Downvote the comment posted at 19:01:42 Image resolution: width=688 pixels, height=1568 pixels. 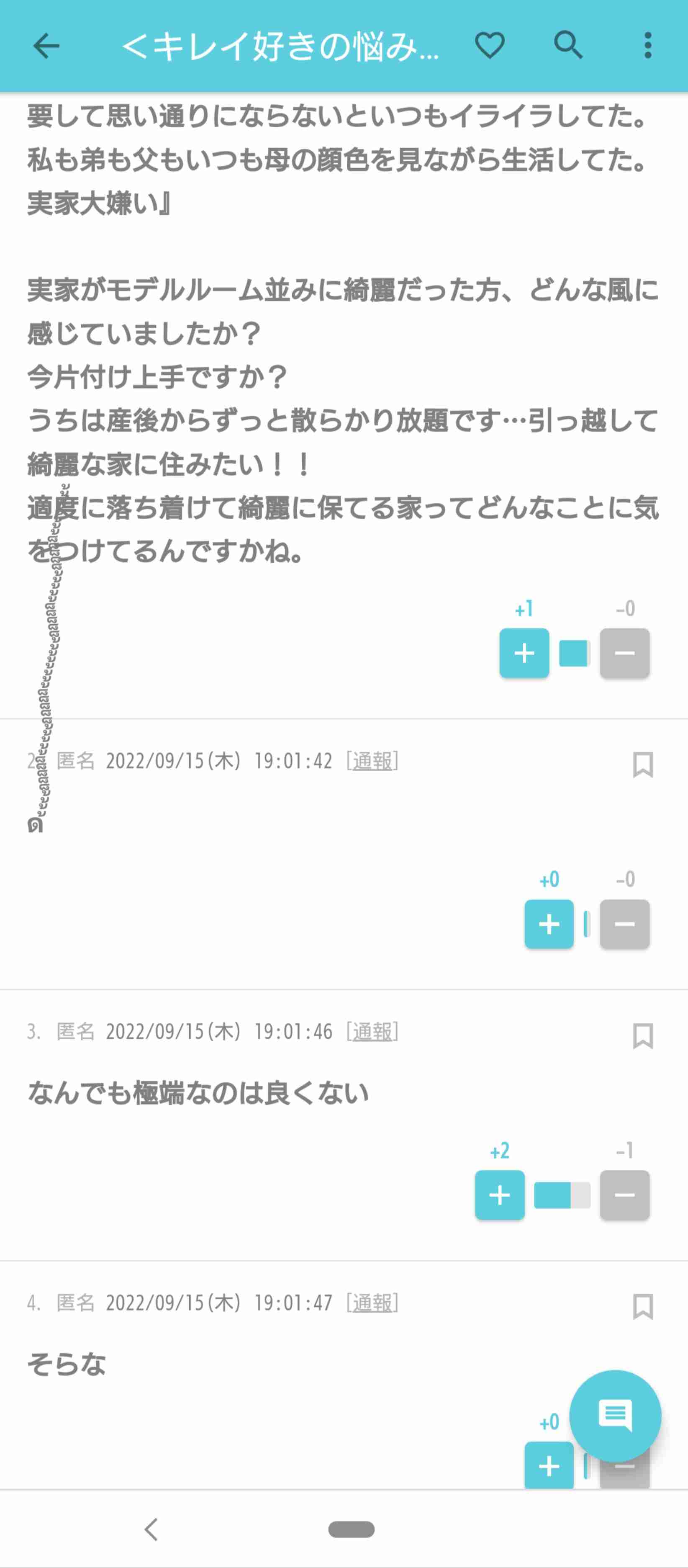click(x=625, y=924)
